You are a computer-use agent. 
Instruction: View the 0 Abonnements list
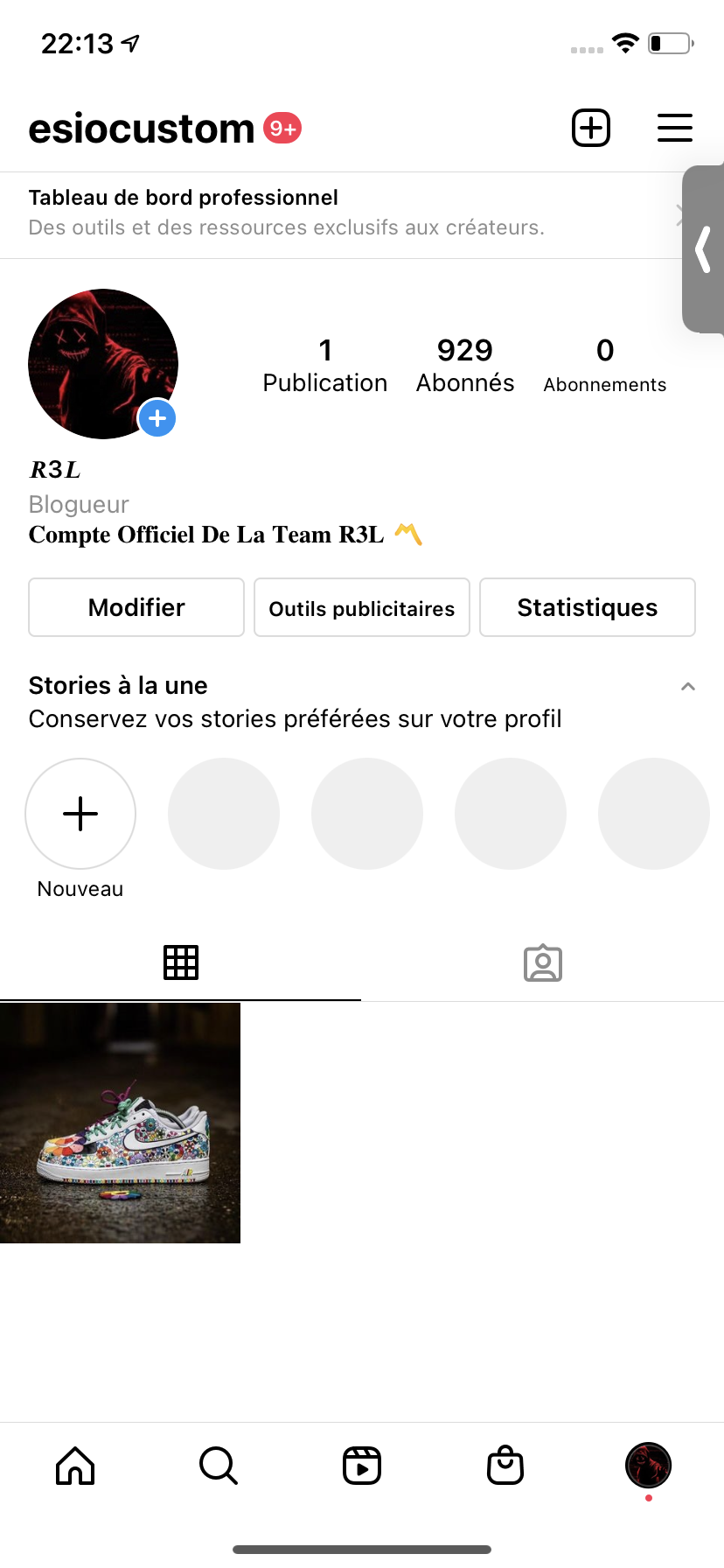pyautogui.click(x=604, y=365)
